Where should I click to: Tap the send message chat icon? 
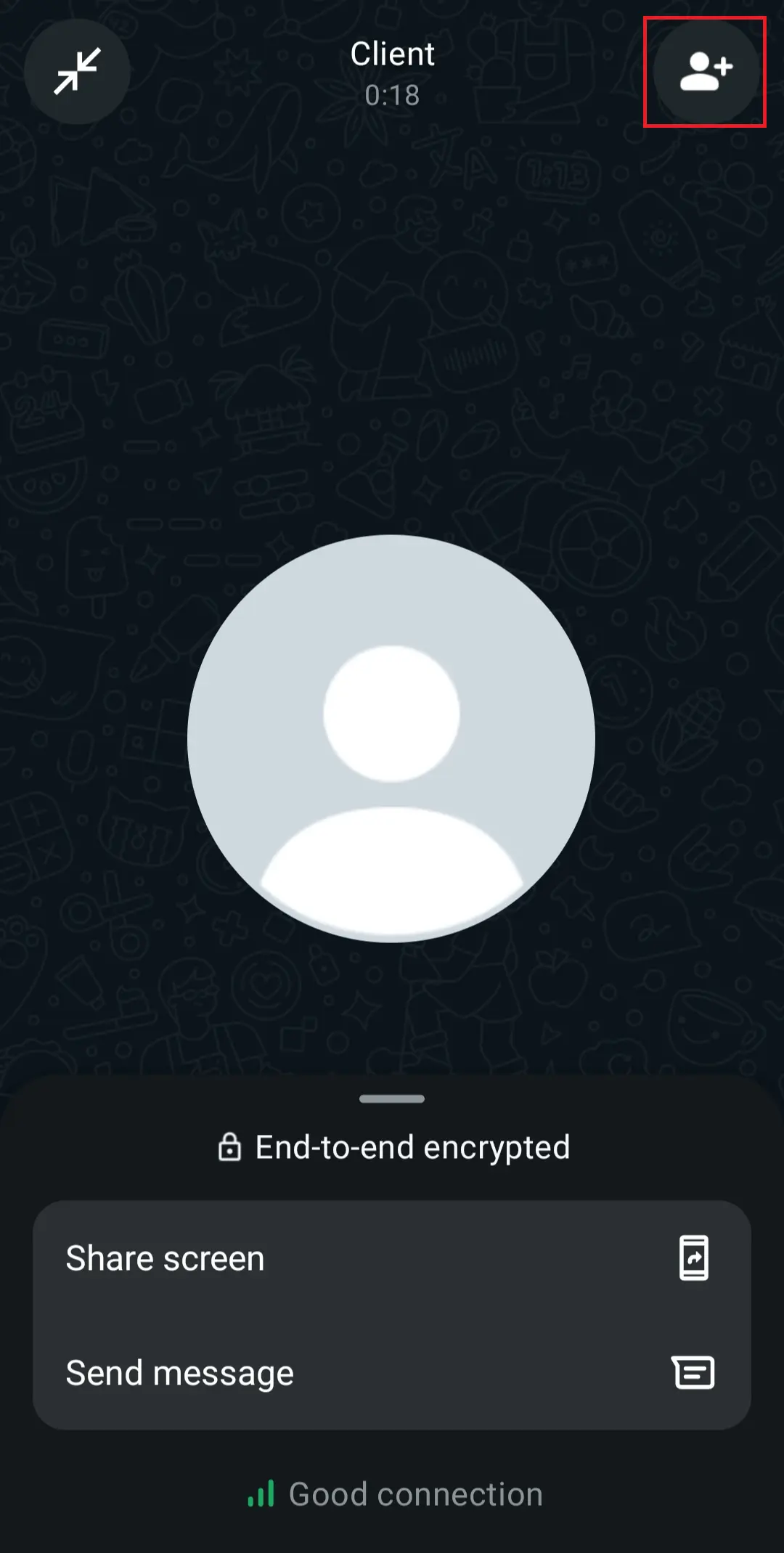[693, 1372]
